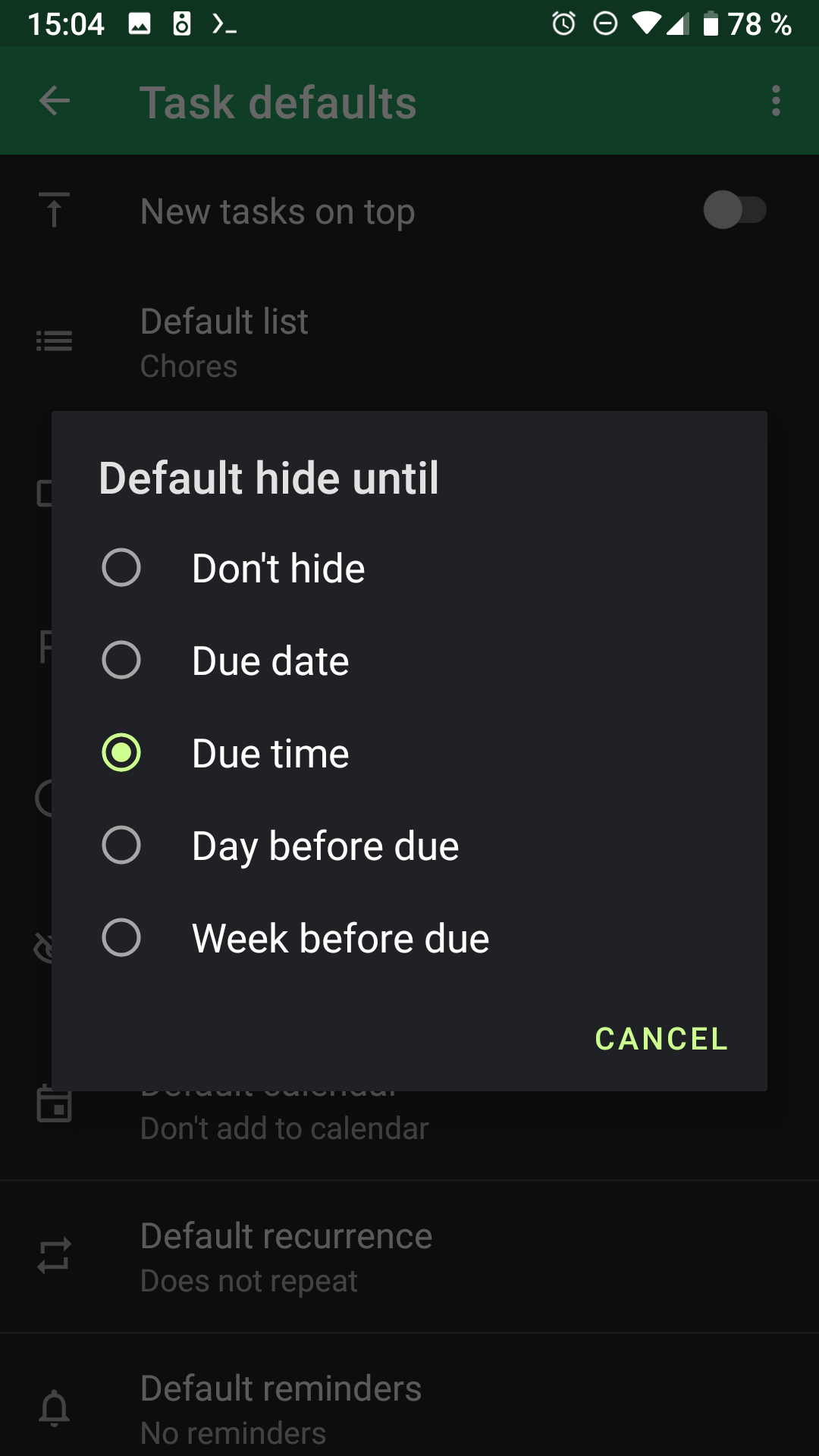Image resolution: width=819 pixels, height=1456 pixels.
Task: Tap the back arrow in the toolbar
Action: (54, 101)
